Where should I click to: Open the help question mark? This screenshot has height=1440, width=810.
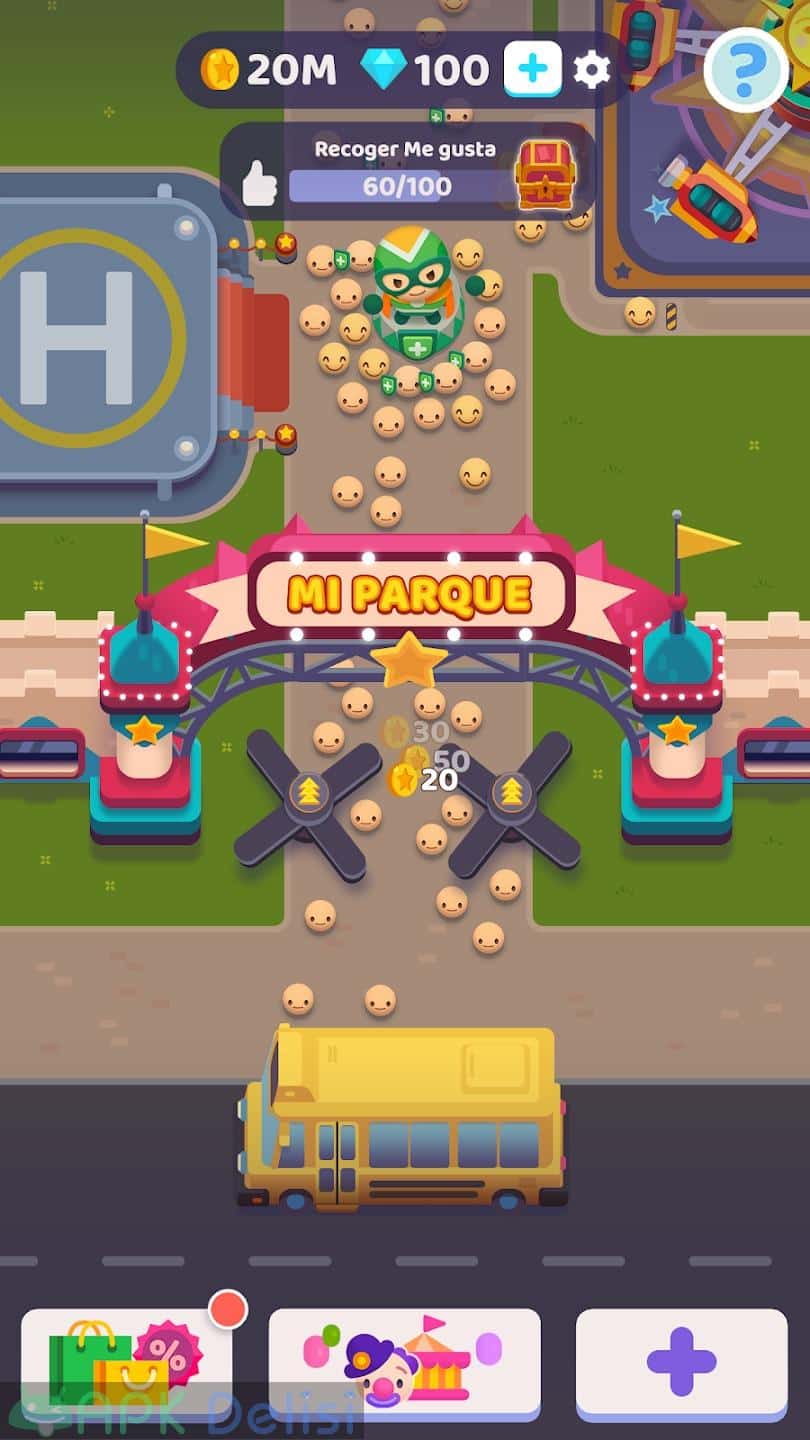(x=745, y=69)
